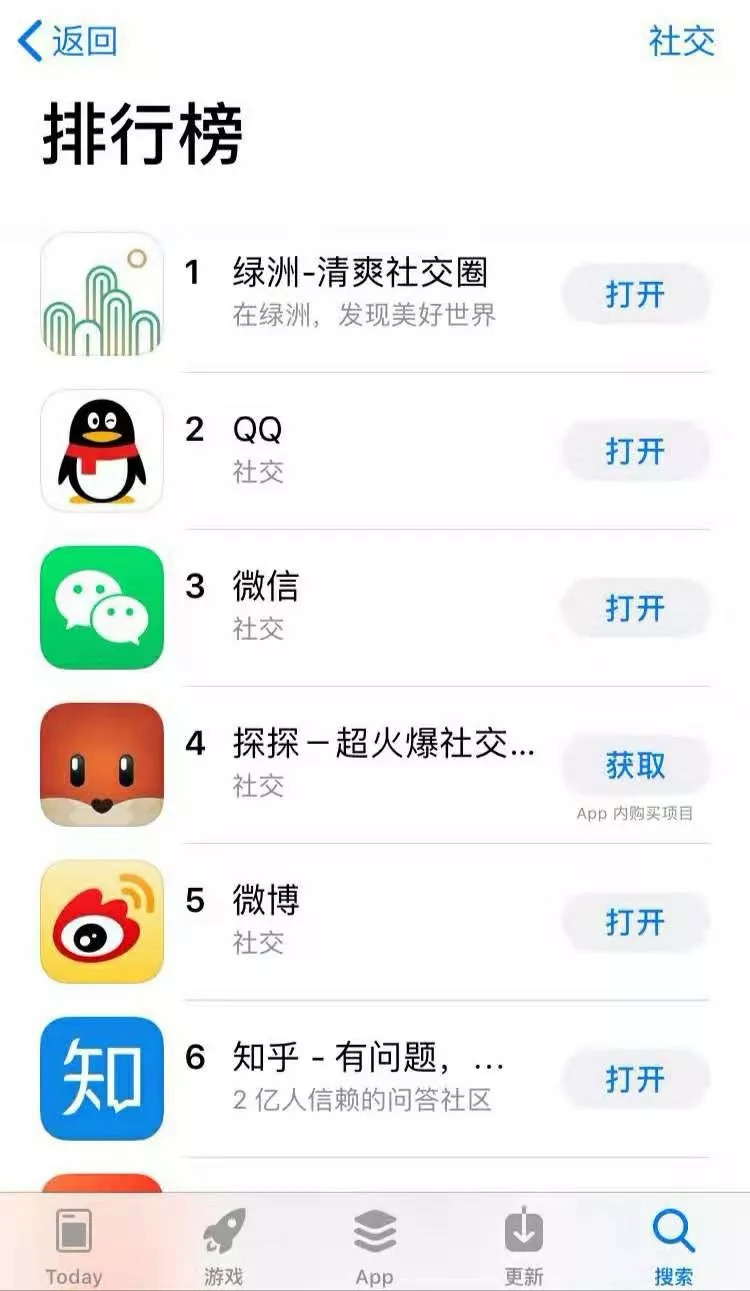The width and height of the screenshot is (750, 1291).
Task: Open the 更新 tab
Action: pyautogui.click(x=524, y=1246)
